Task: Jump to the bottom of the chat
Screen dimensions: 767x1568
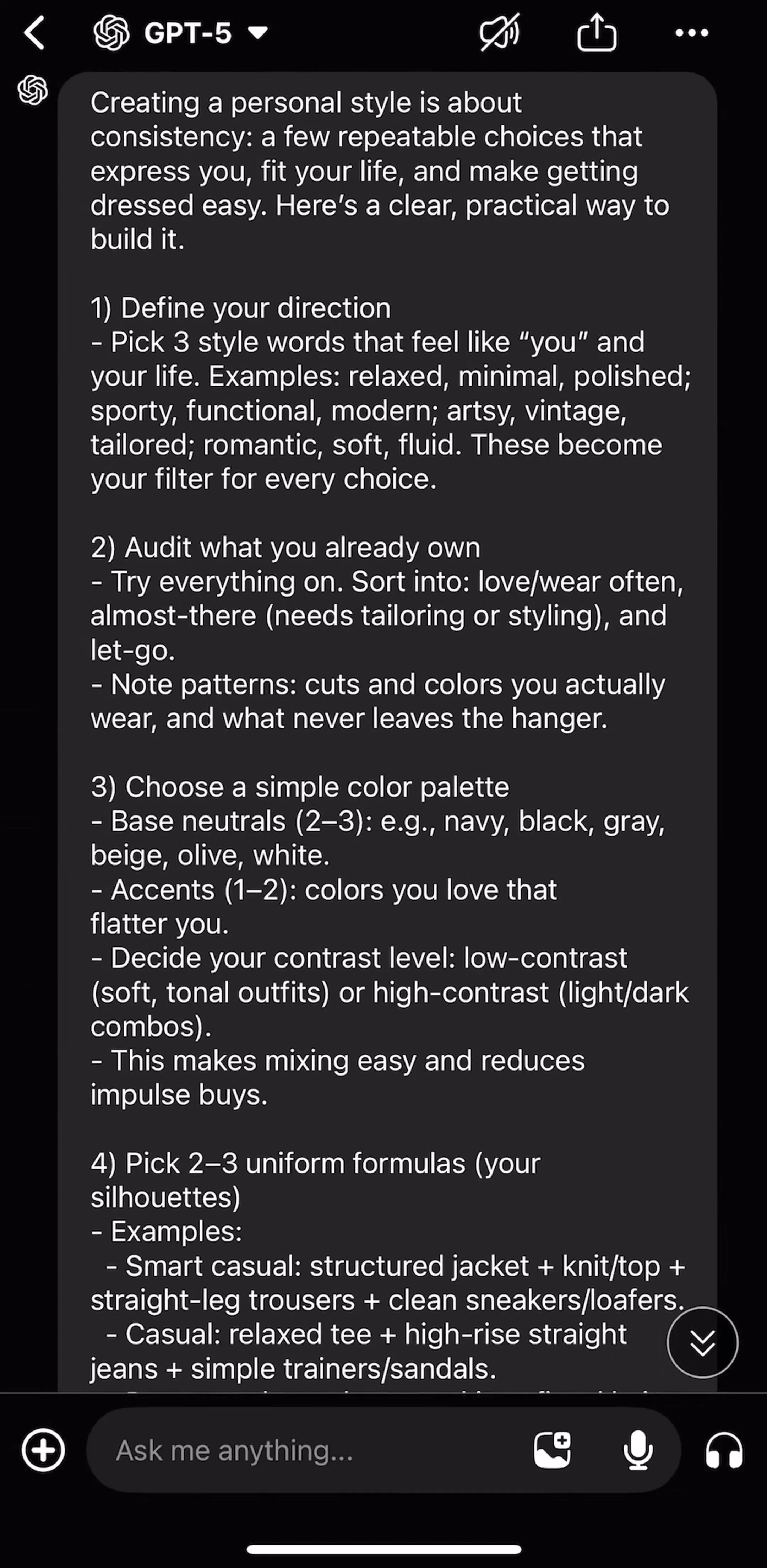Action: coord(702,1342)
